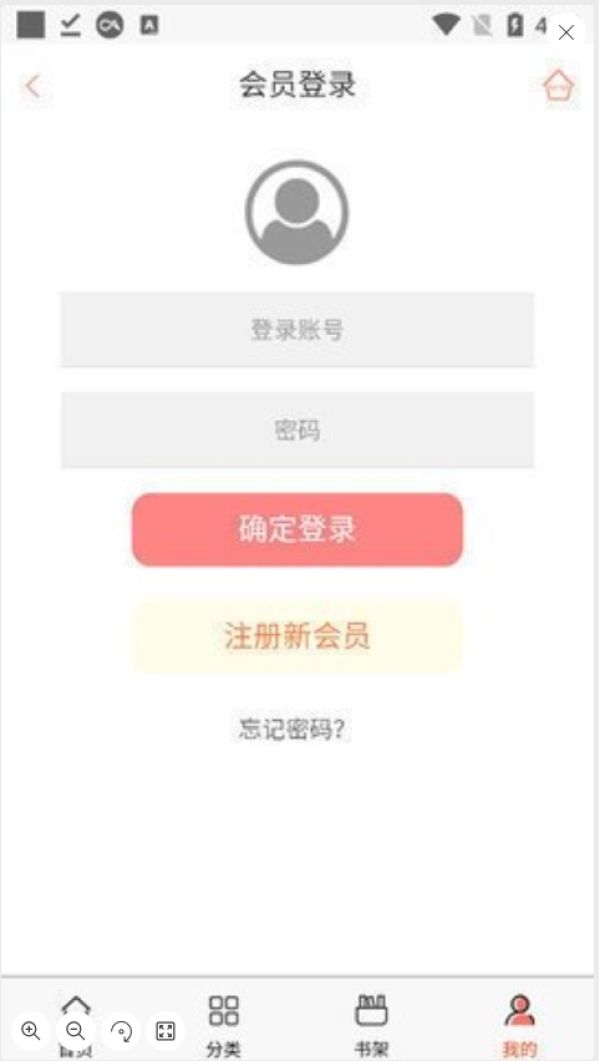
Task: Switch to the 分类 tab
Action: tap(223, 1026)
